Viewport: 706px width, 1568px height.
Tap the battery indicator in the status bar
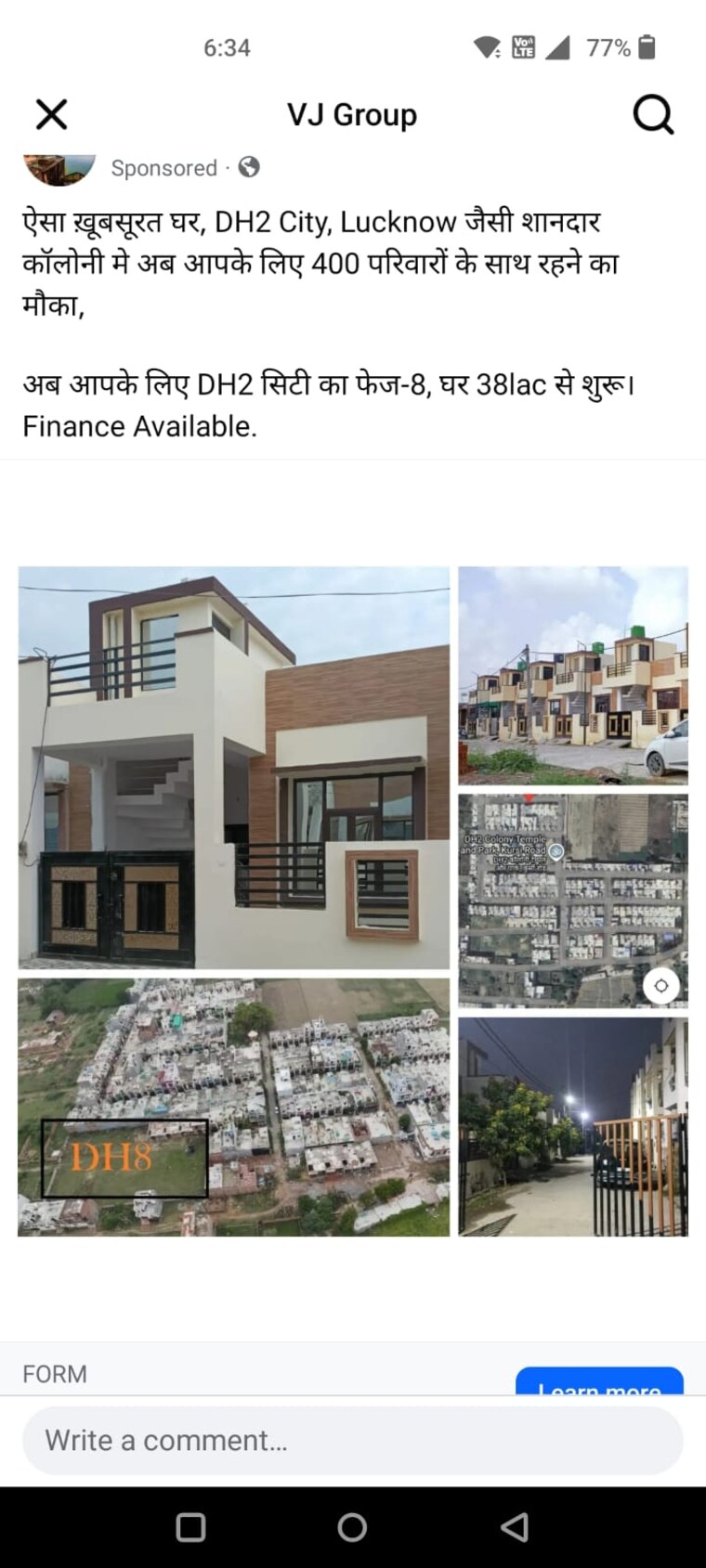649,47
